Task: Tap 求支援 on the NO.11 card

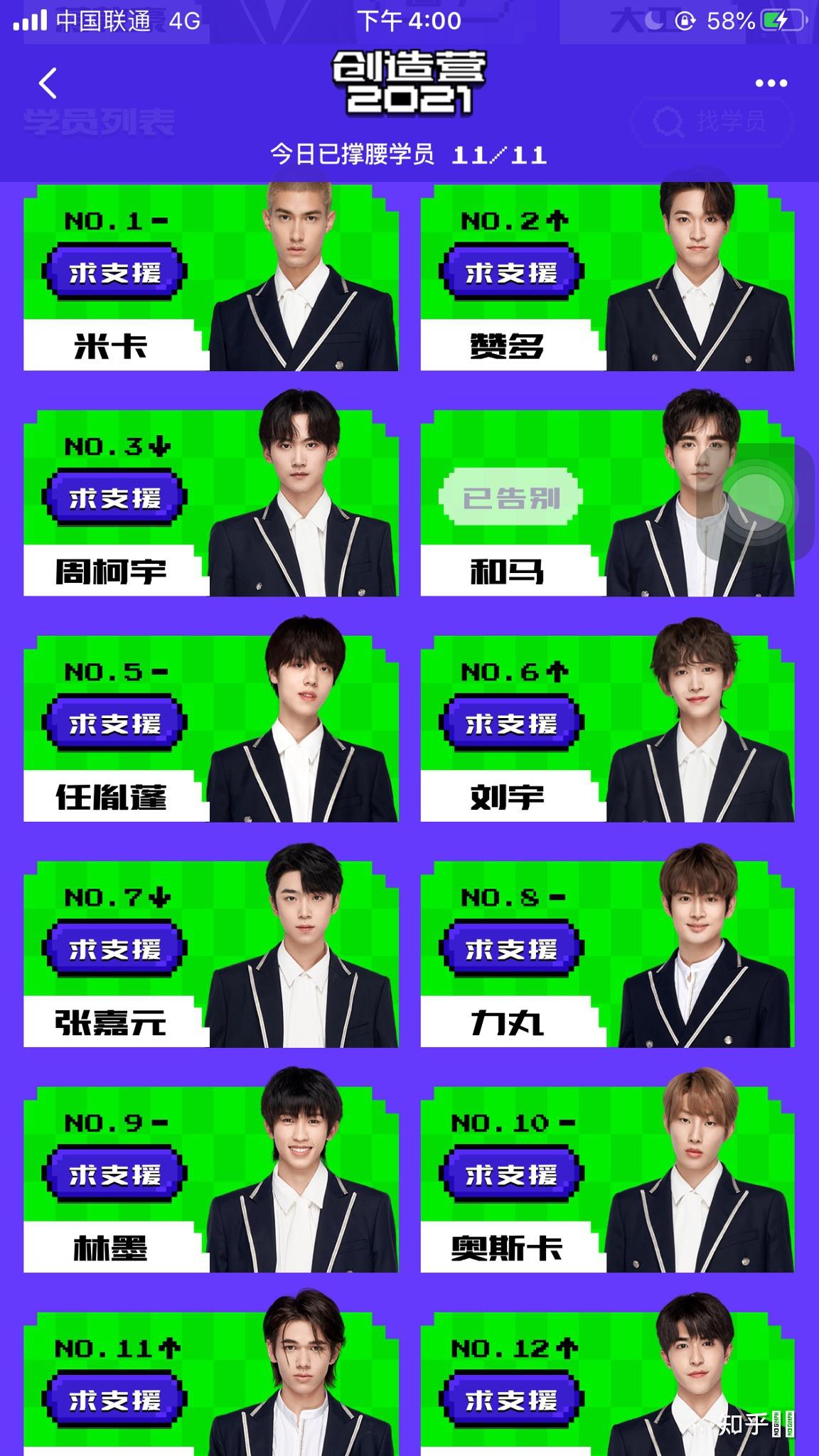Action: click(x=114, y=1400)
